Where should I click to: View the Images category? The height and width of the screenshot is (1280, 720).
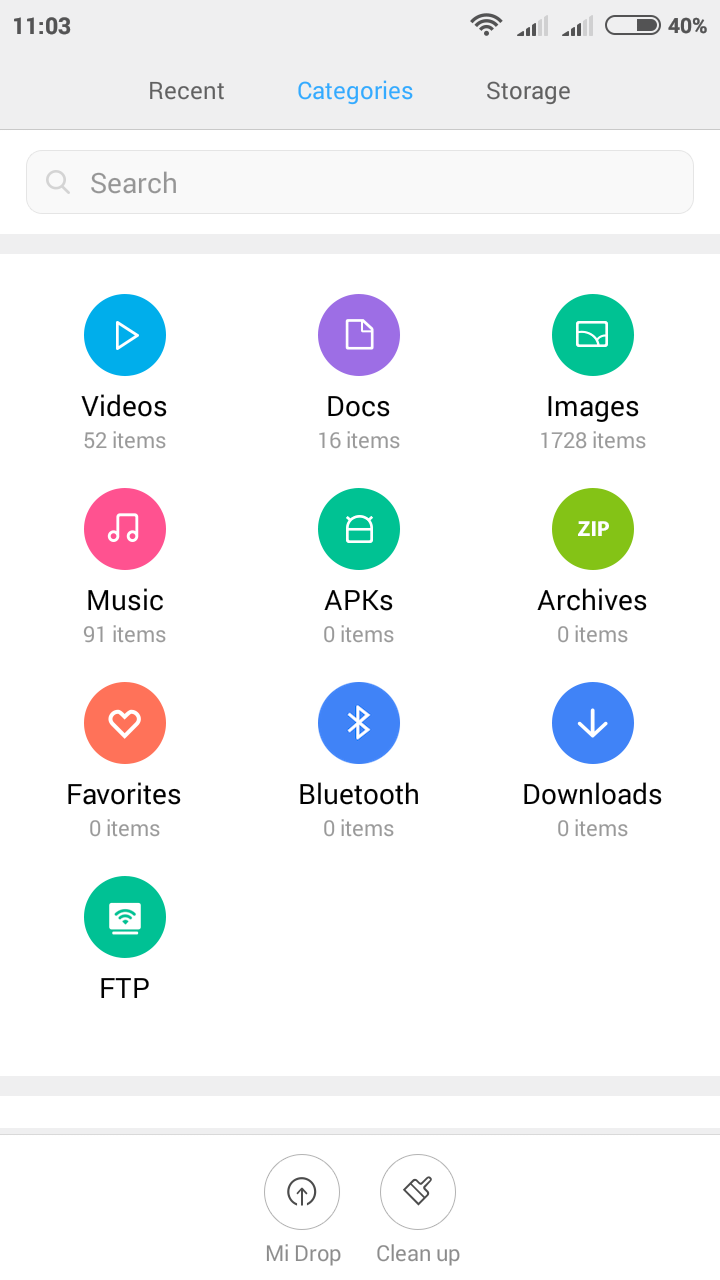click(593, 335)
